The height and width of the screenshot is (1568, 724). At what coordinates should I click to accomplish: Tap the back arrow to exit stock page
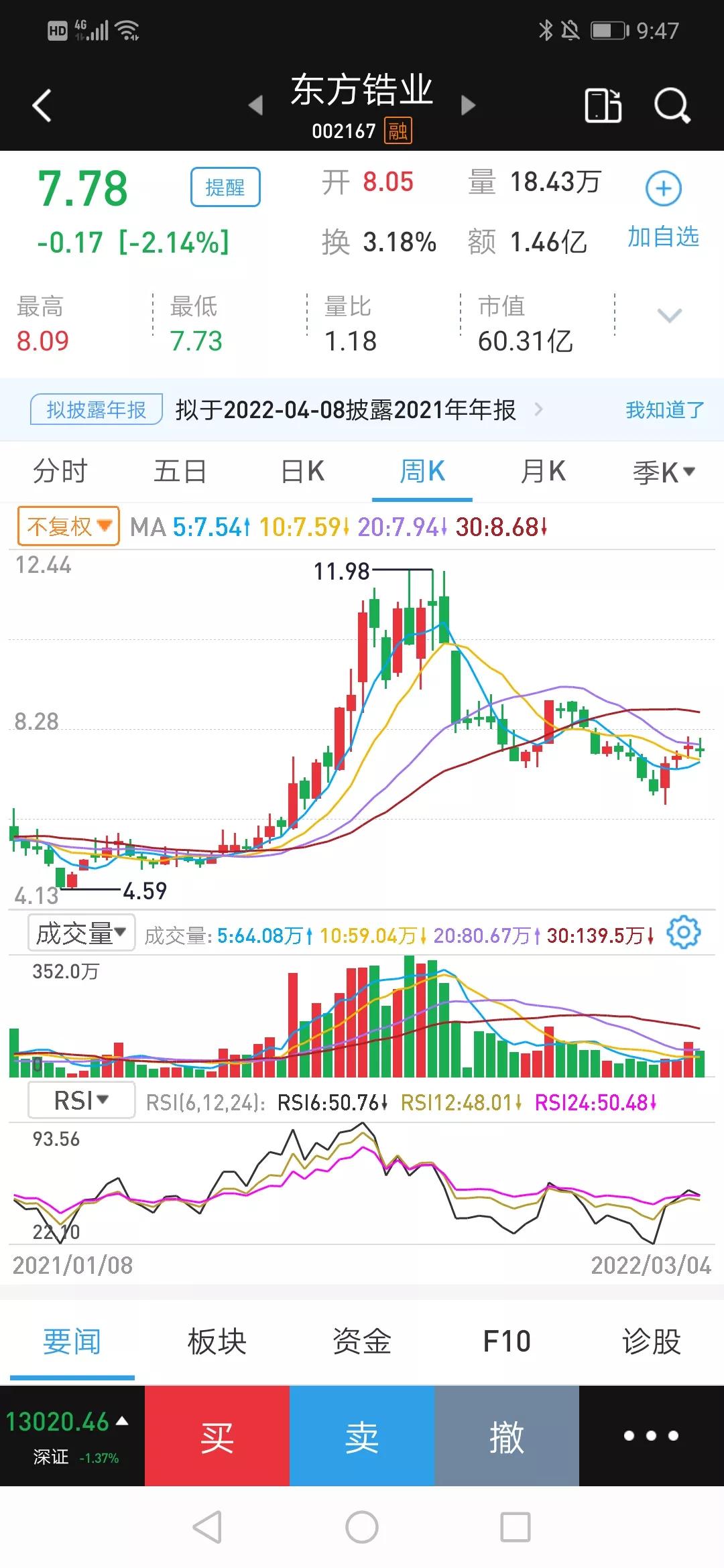pos(42,105)
